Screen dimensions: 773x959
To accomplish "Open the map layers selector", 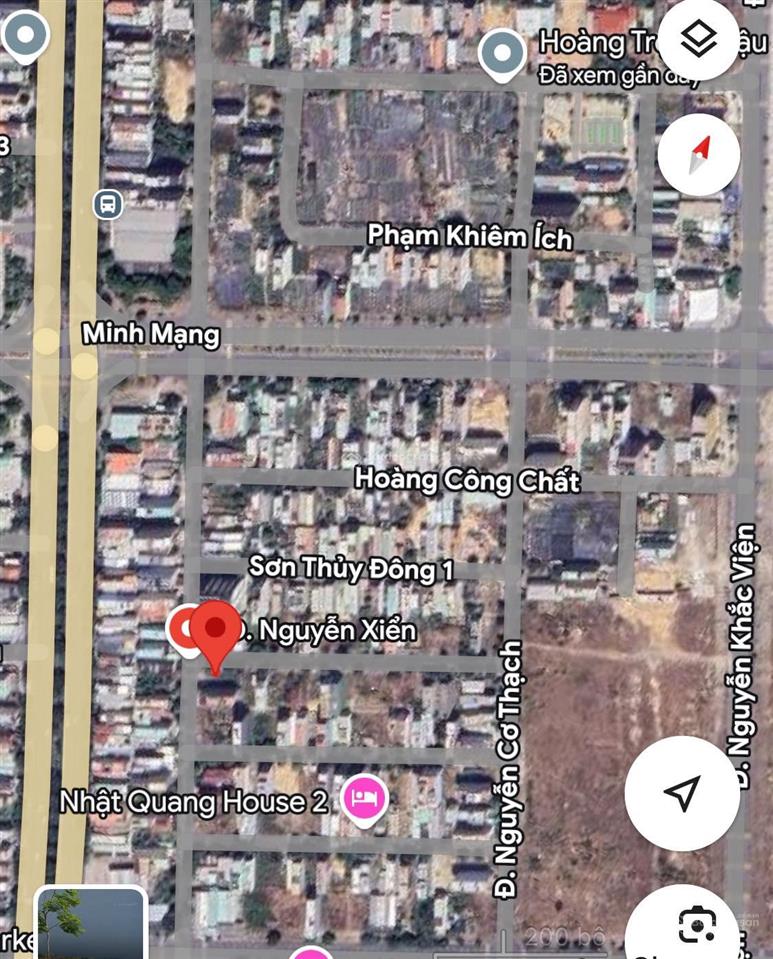I will 699,41.
